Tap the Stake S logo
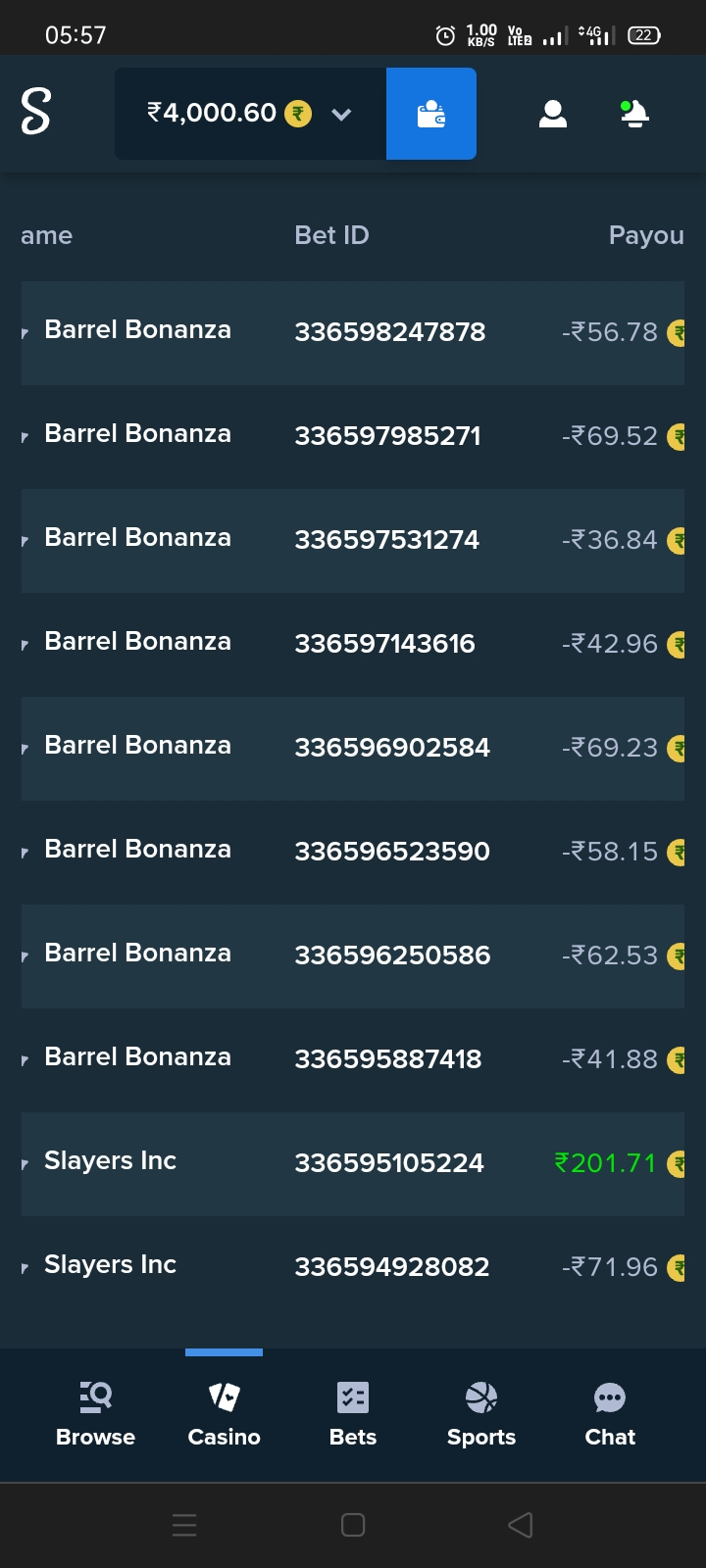The image size is (706, 1568). click(36, 111)
